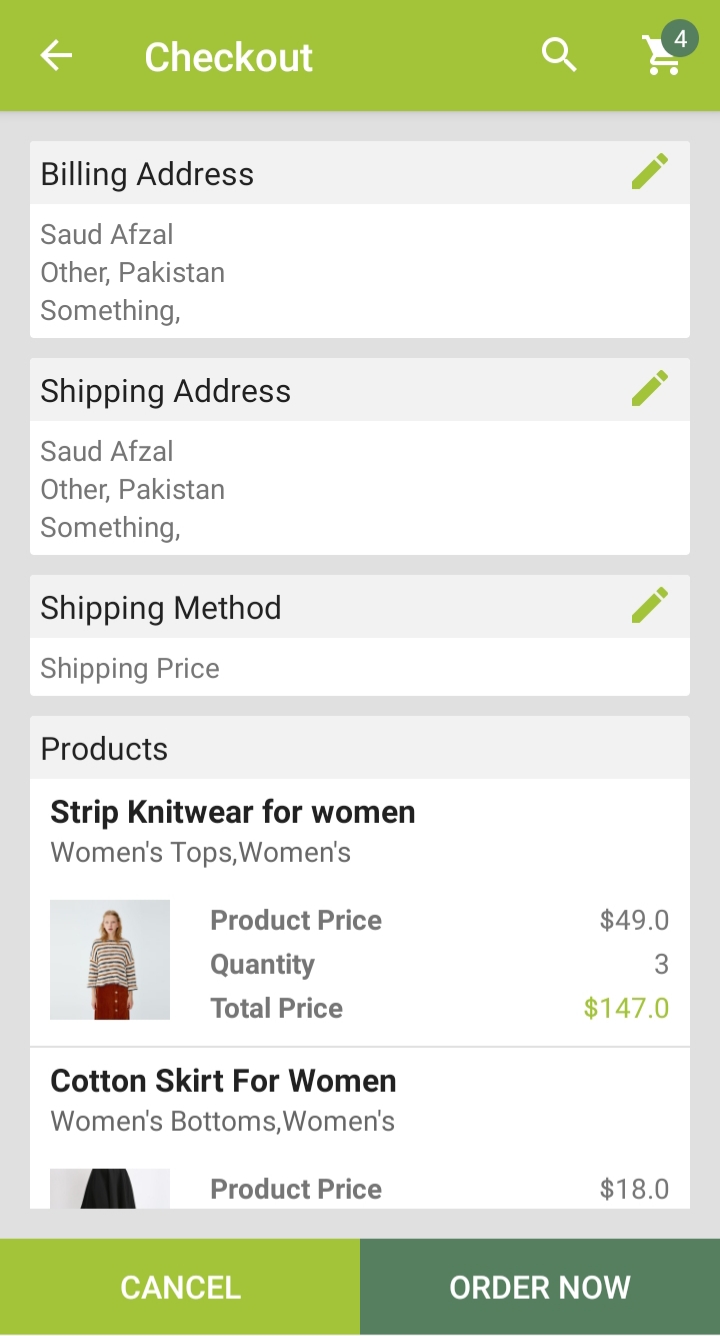Edit the Billing Address with the pencil icon

coord(649,171)
